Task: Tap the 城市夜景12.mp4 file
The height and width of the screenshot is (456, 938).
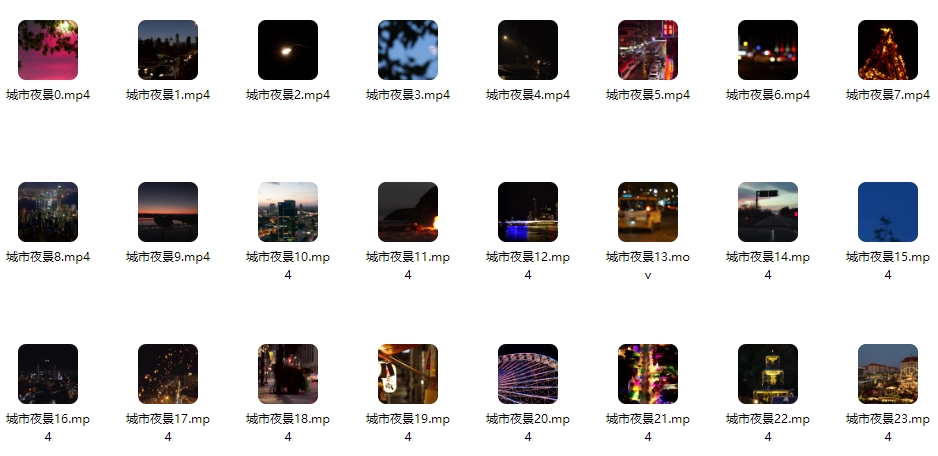Action: [528, 212]
